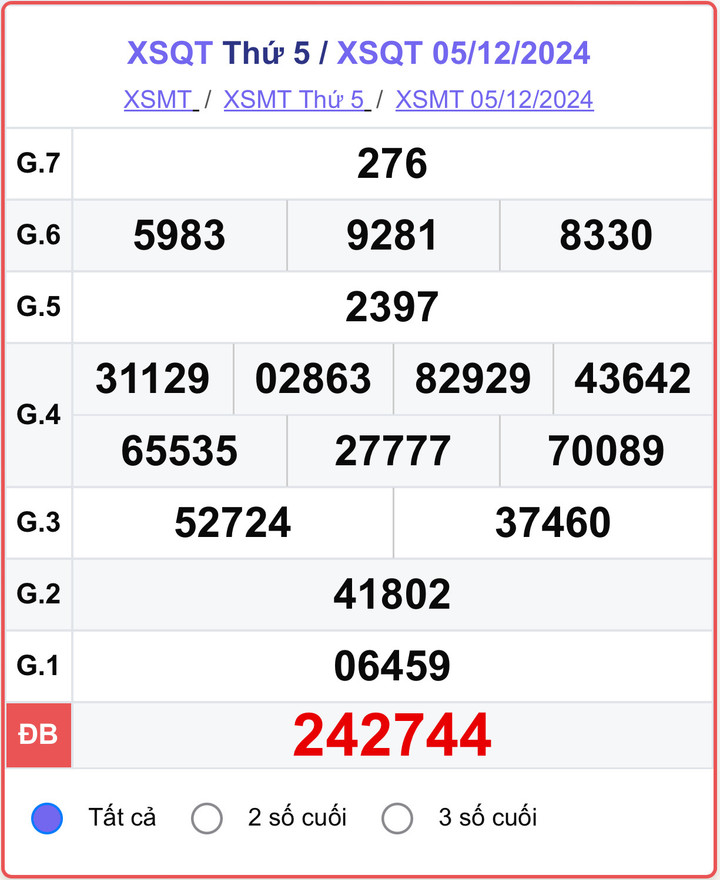Click the G.2 prize number 41802

point(392,594)
